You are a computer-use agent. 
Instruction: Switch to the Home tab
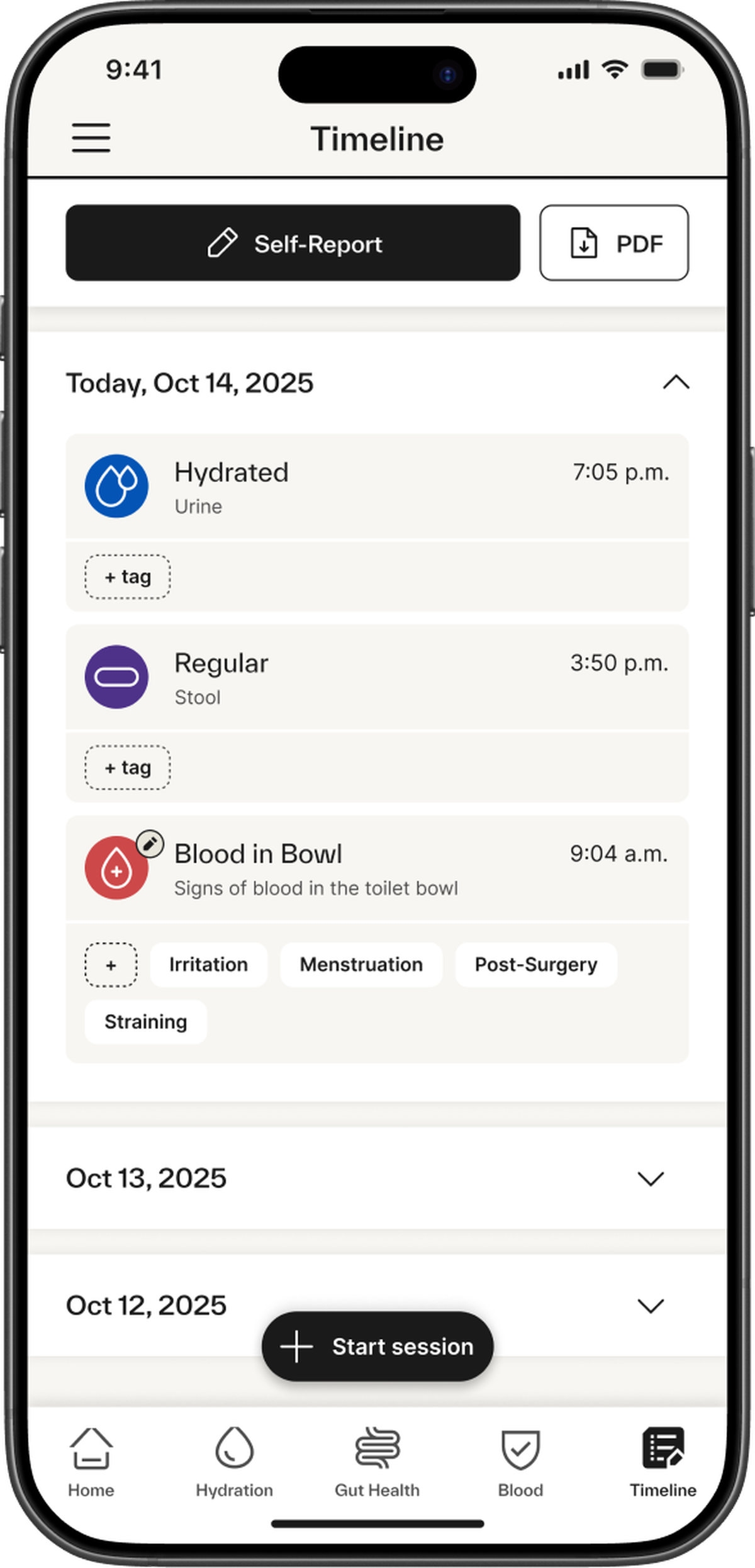(x=91, y=1463)
